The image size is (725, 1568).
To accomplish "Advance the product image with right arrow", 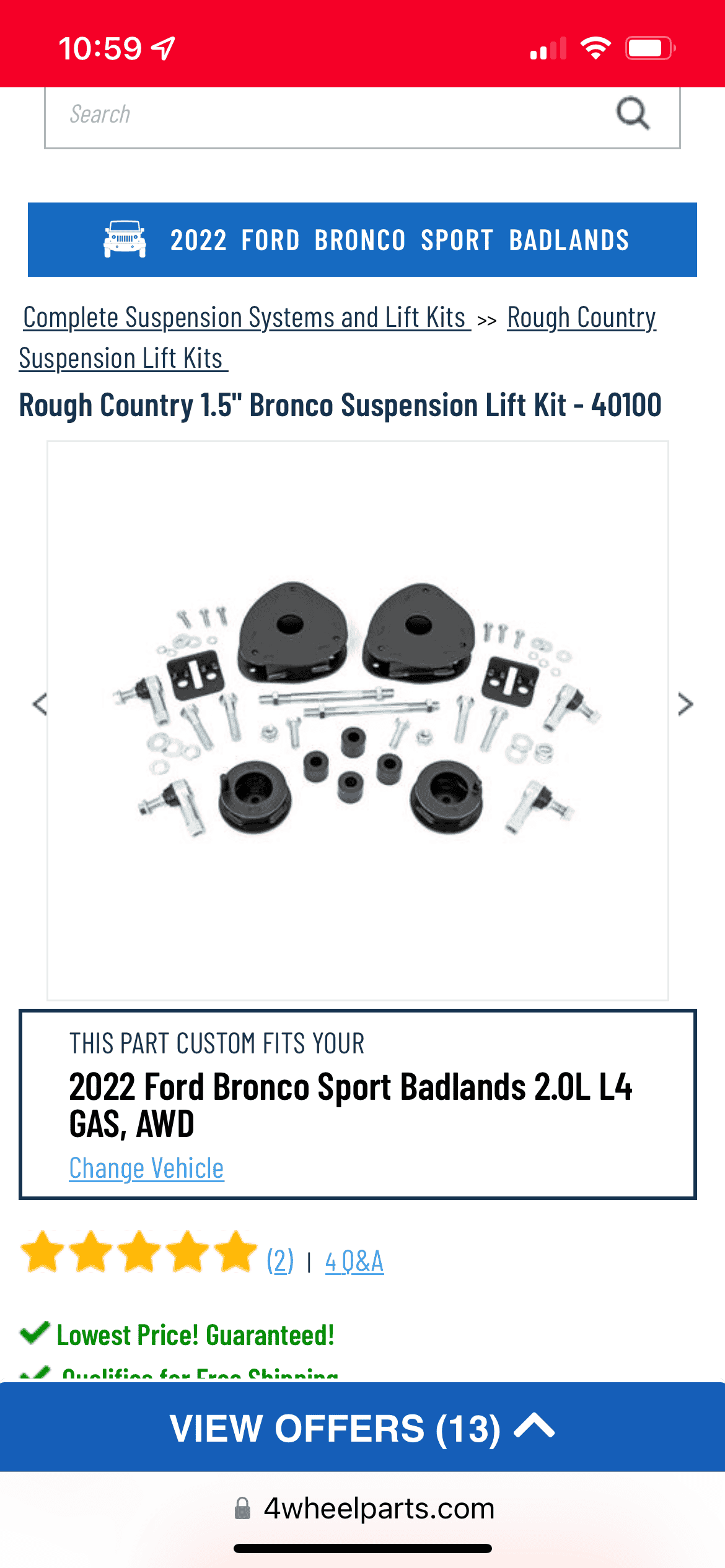I will coord(684,704).
